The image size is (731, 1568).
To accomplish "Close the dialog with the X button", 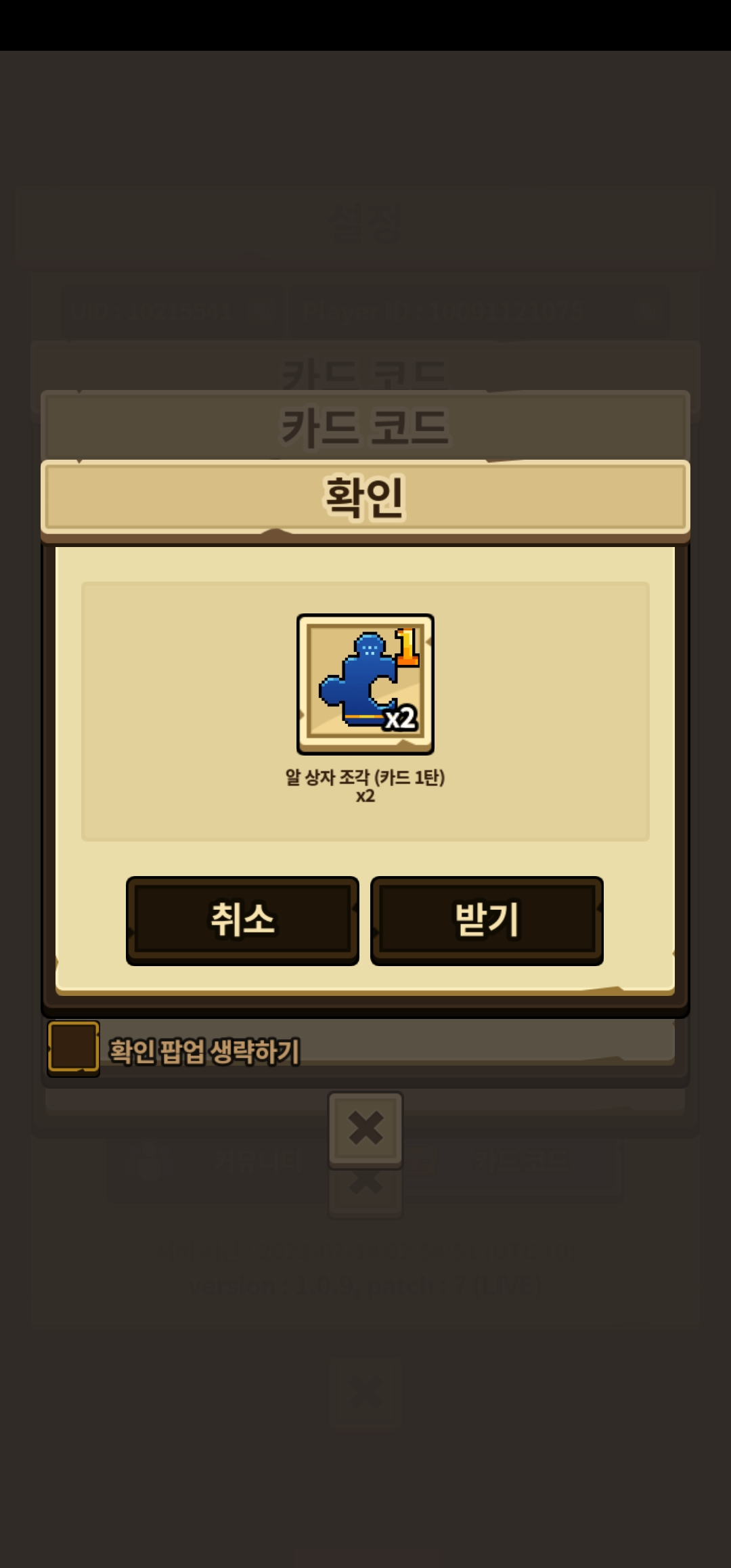I will [365, 1128].
